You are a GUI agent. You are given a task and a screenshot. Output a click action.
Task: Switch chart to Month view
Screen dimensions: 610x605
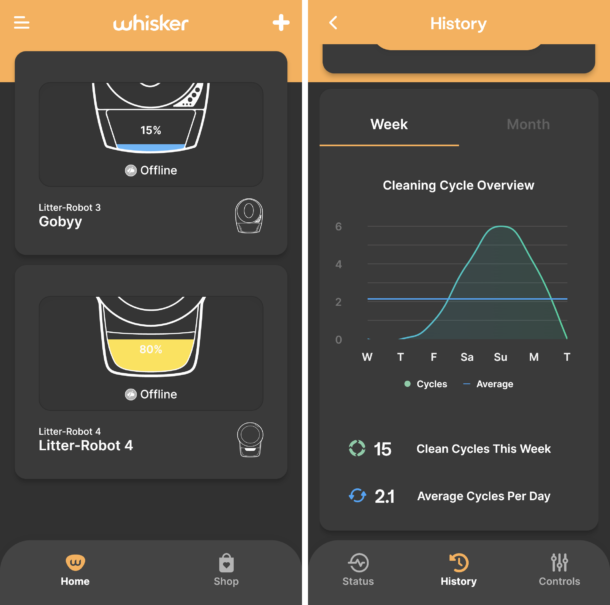click(527, 125)
